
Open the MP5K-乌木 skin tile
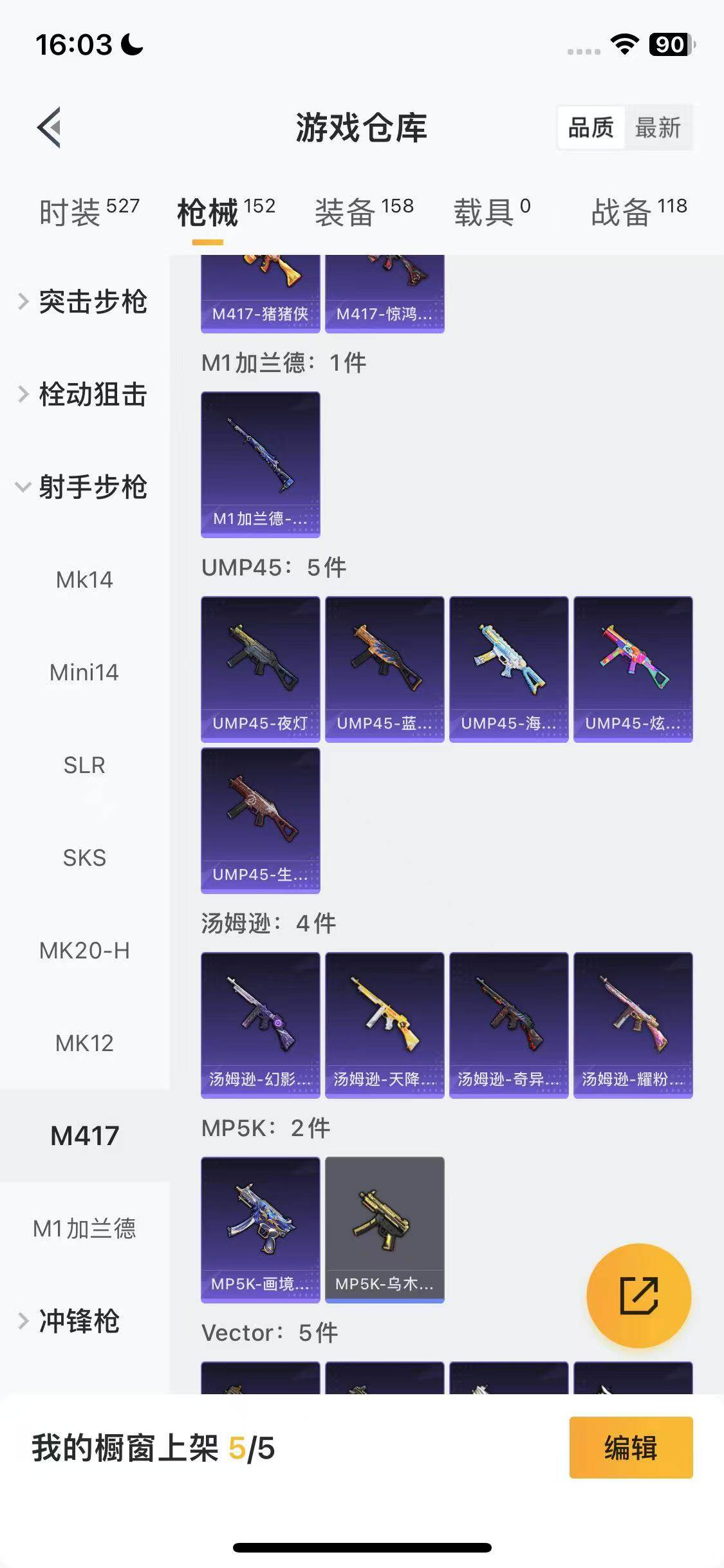(385, 1229)
